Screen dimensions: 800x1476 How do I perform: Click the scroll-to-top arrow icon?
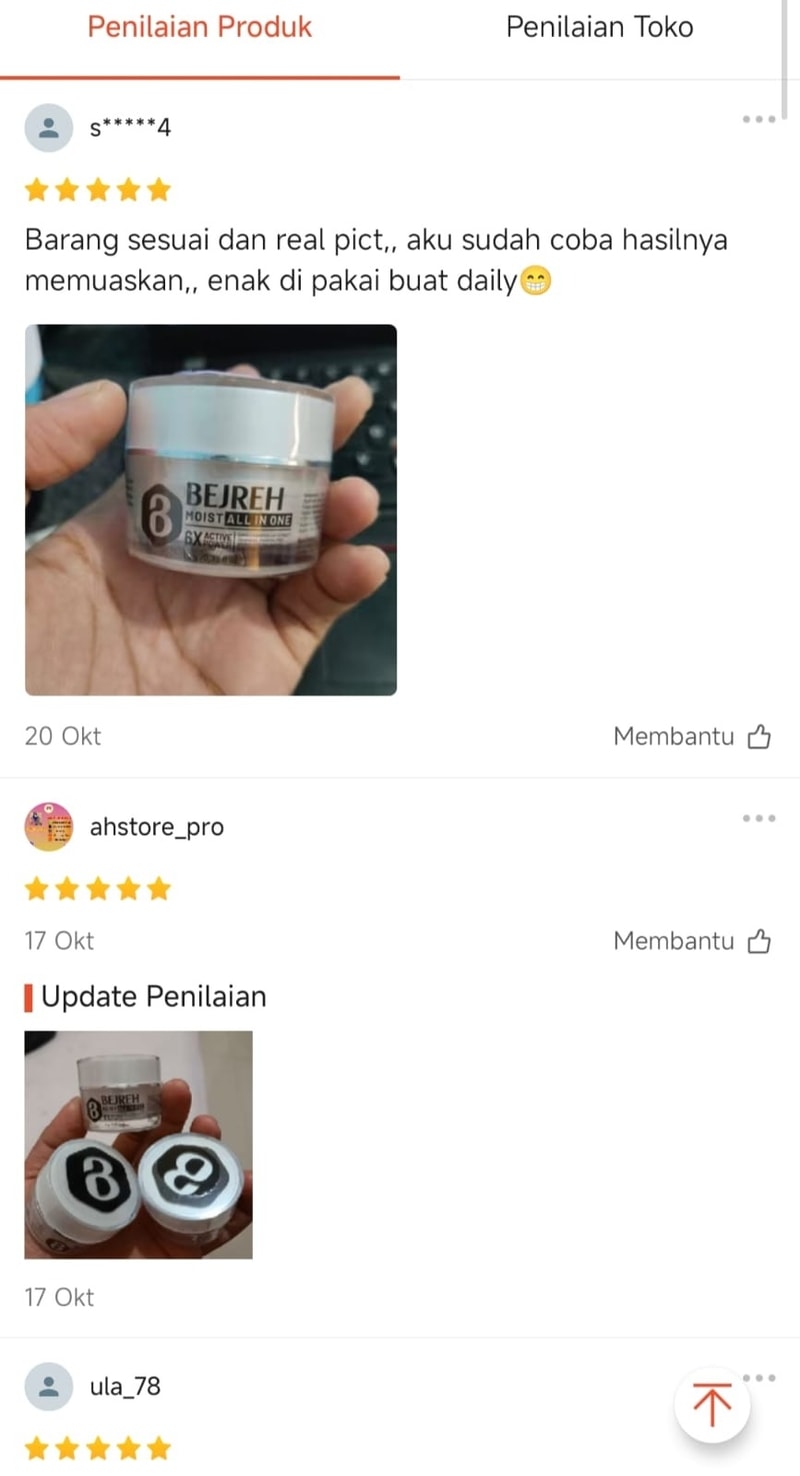(712, 1404)
